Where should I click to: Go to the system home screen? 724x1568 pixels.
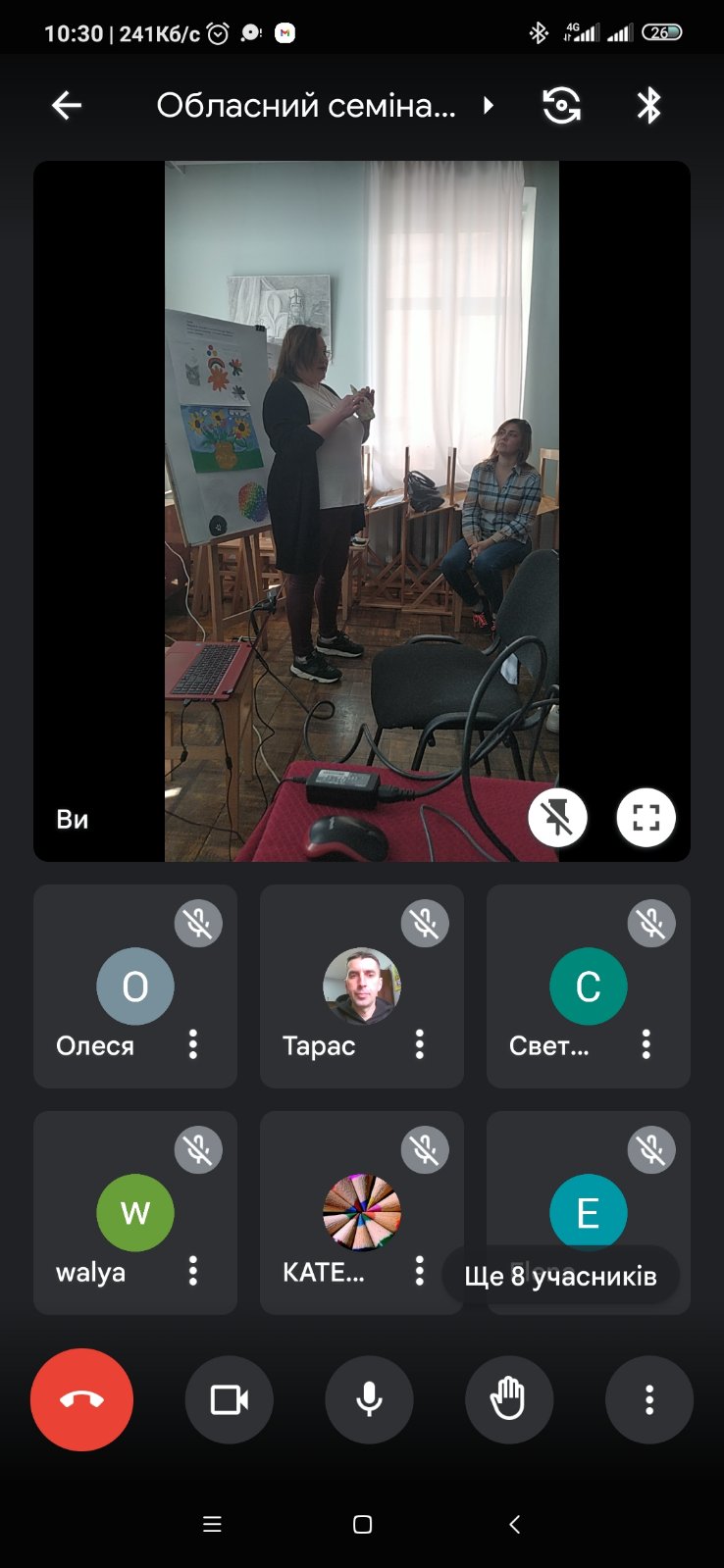point(362,1524)
